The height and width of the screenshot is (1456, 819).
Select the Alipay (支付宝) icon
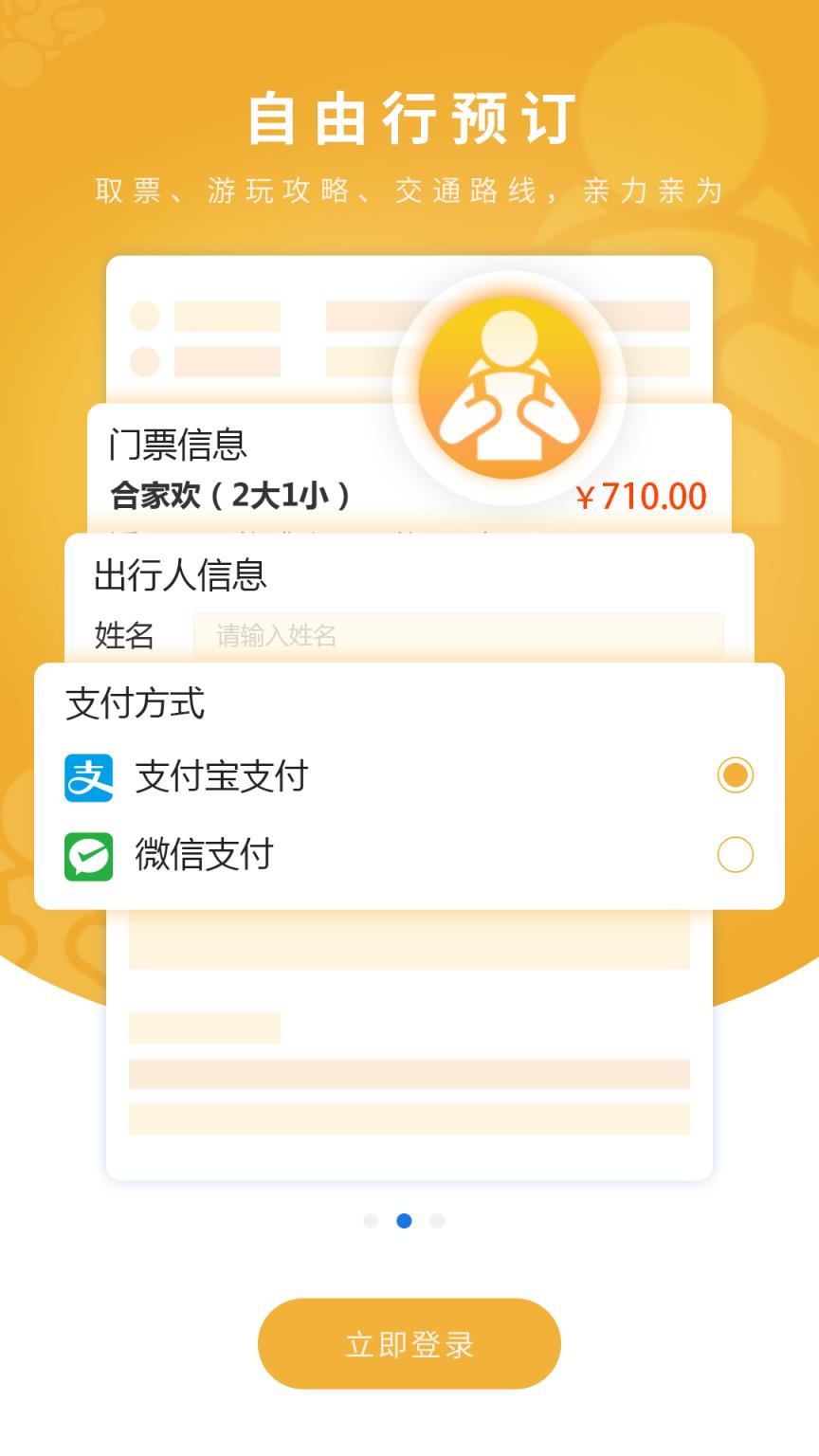tap(86, 775)
